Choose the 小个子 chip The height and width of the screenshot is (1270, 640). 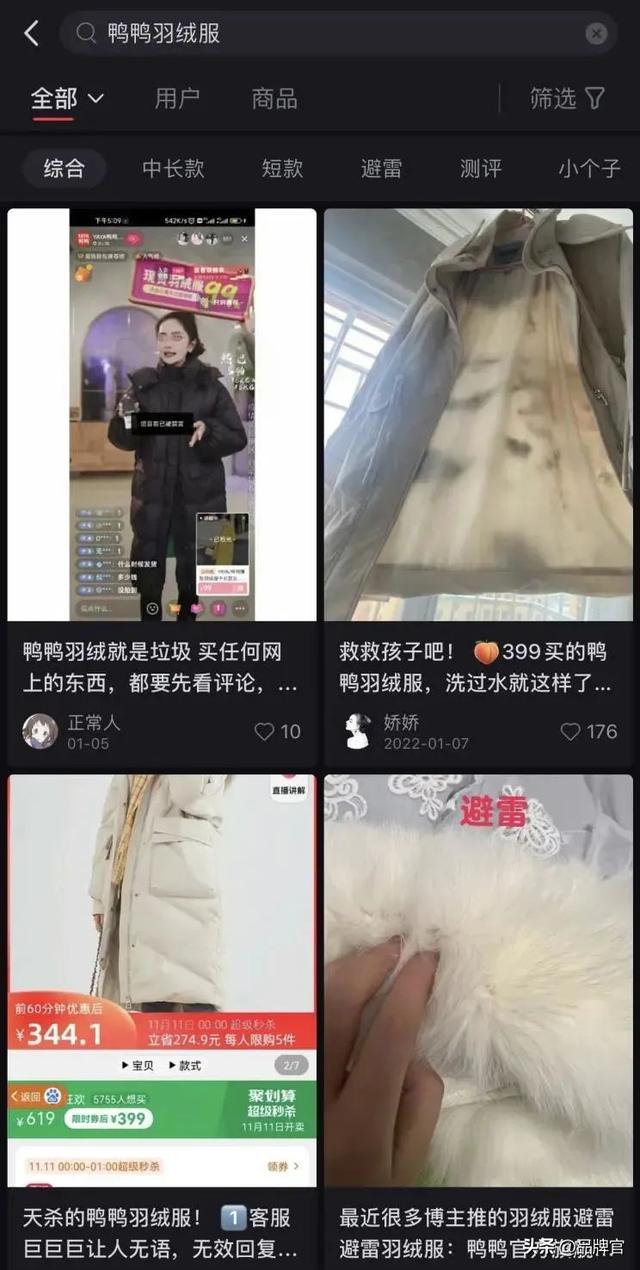(589, 168)
